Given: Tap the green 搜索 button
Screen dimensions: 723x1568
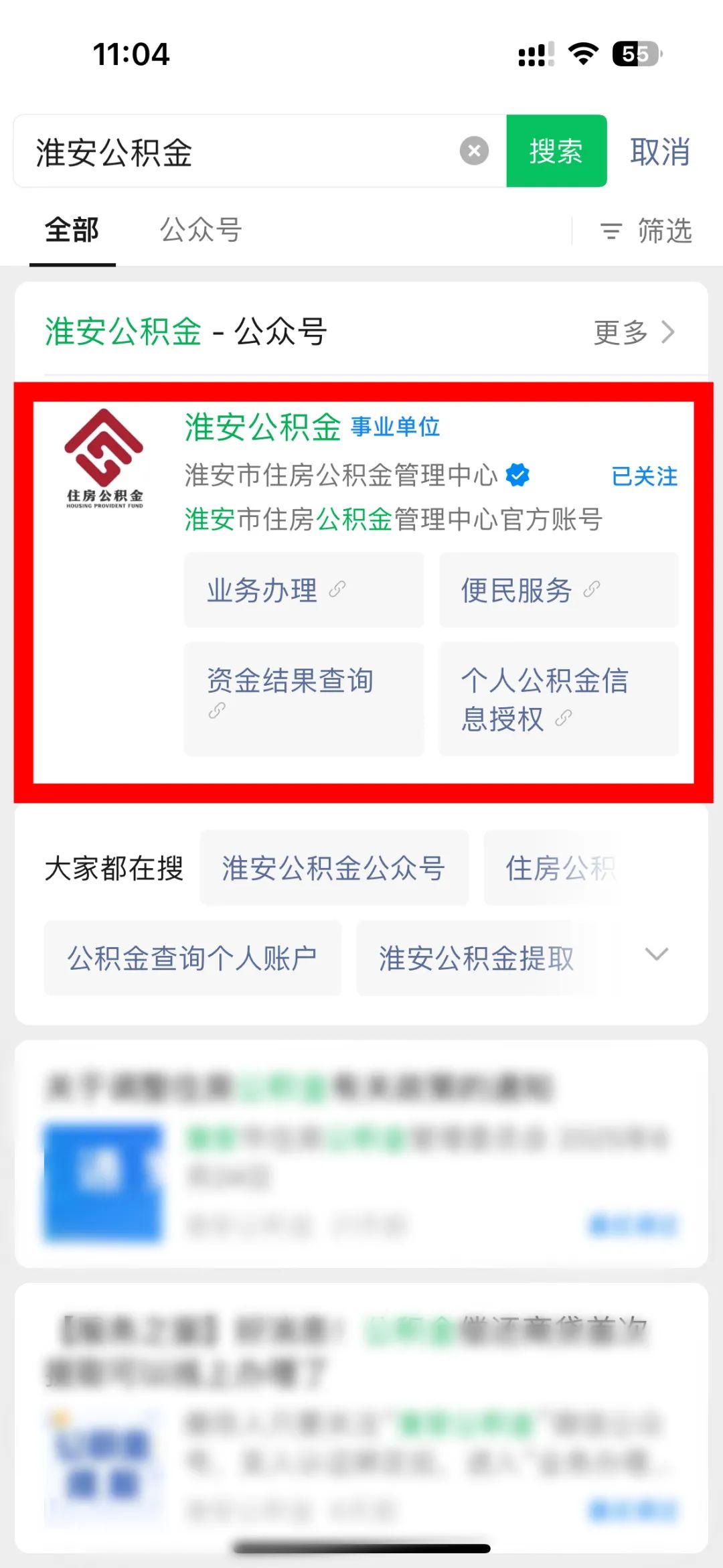Looking at the screenshot, I should [x=556, y=151].
